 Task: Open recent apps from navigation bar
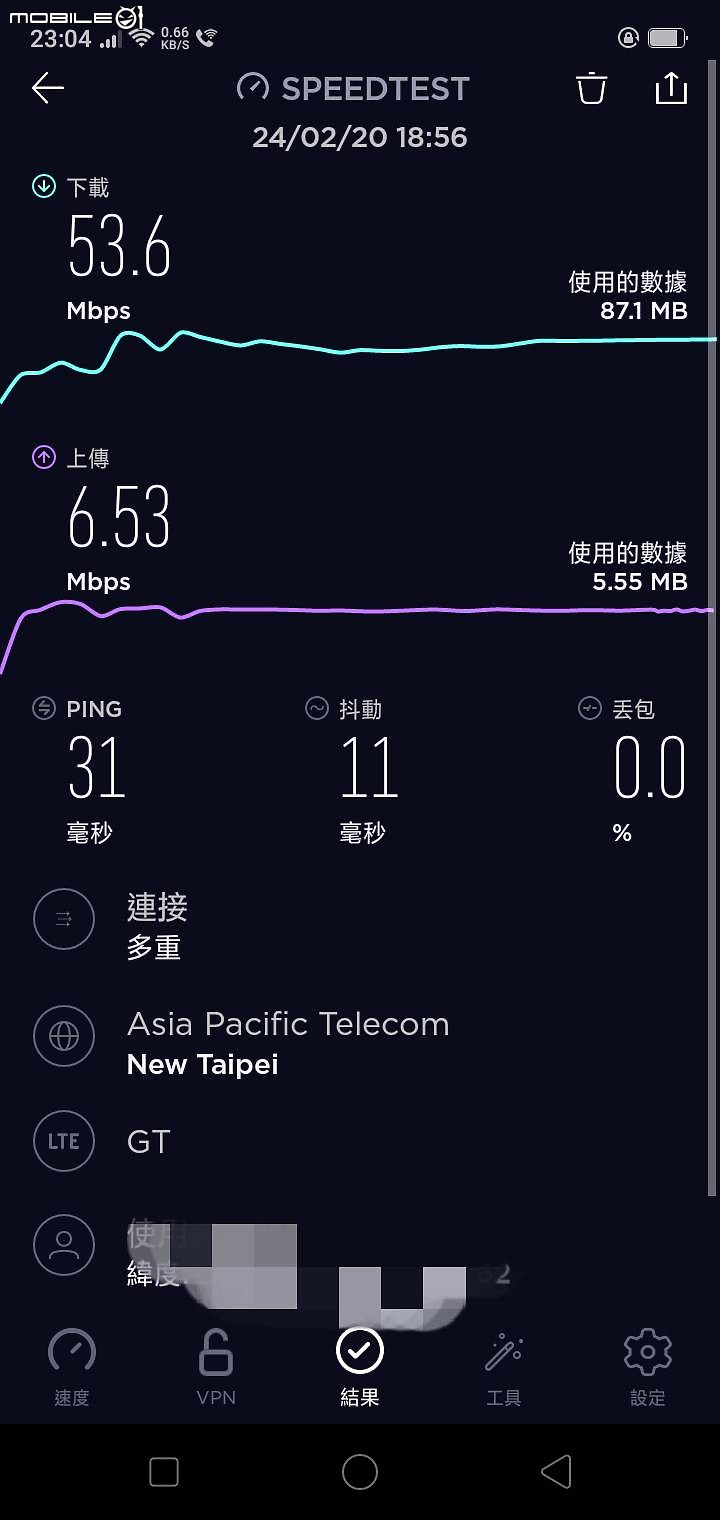pyautogui.click(x=164, y=1472)
